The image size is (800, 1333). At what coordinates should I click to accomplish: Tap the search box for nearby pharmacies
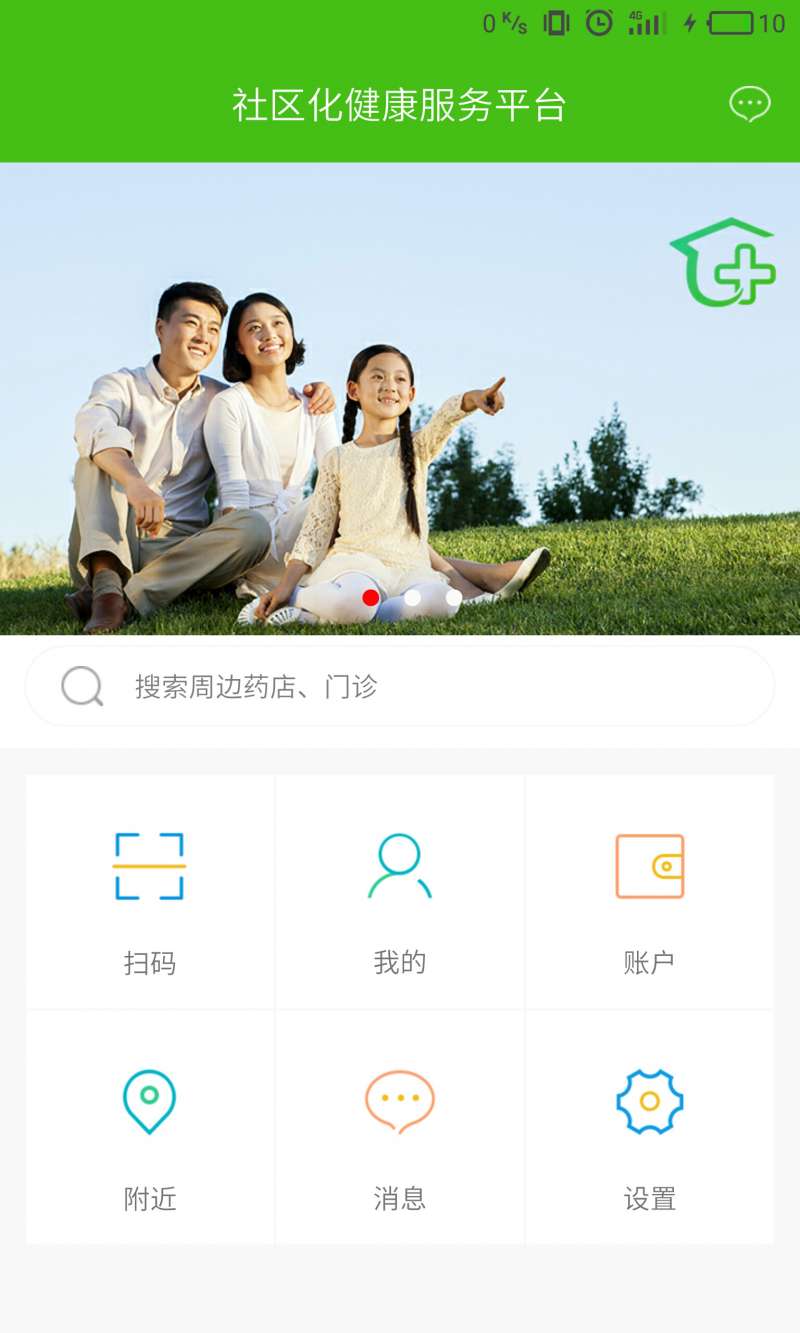[400, 686]
